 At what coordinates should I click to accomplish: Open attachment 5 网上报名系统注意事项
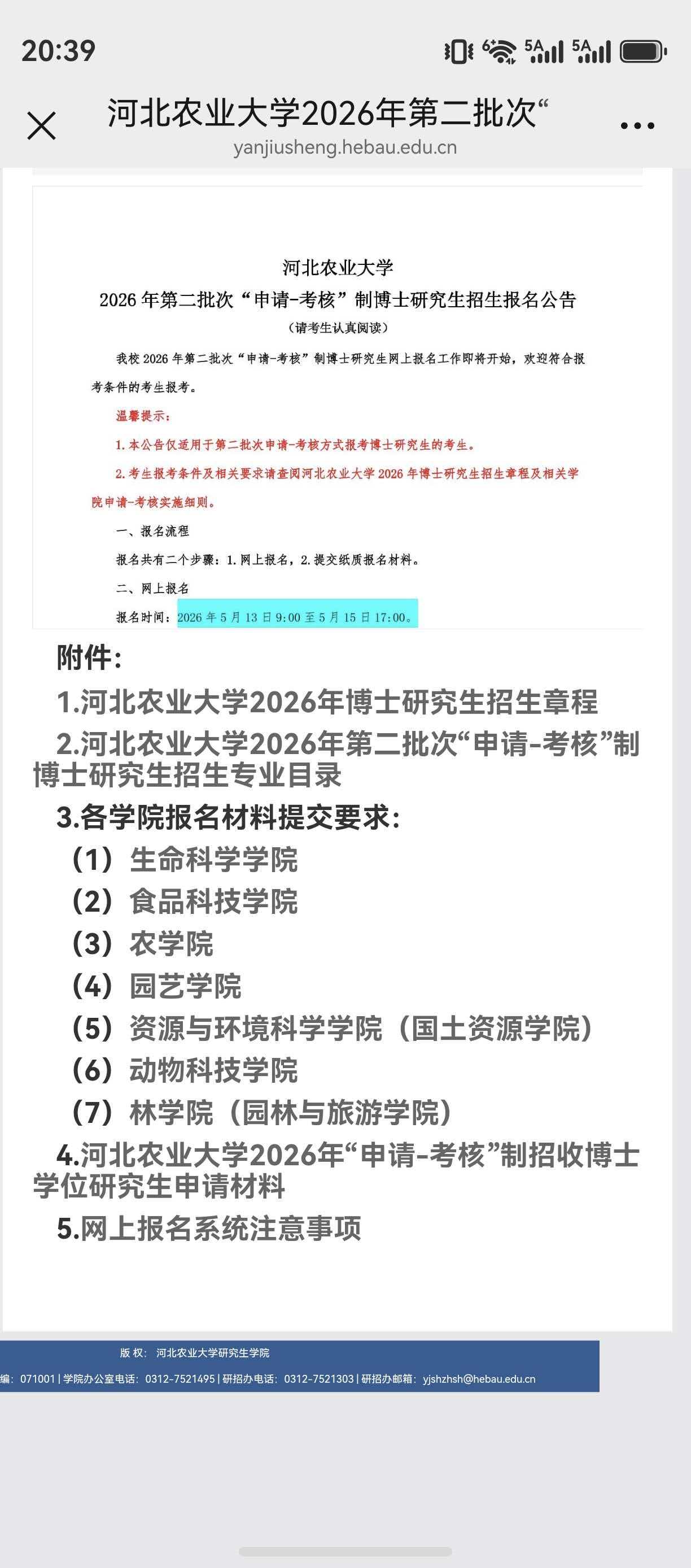[209, 1229]
